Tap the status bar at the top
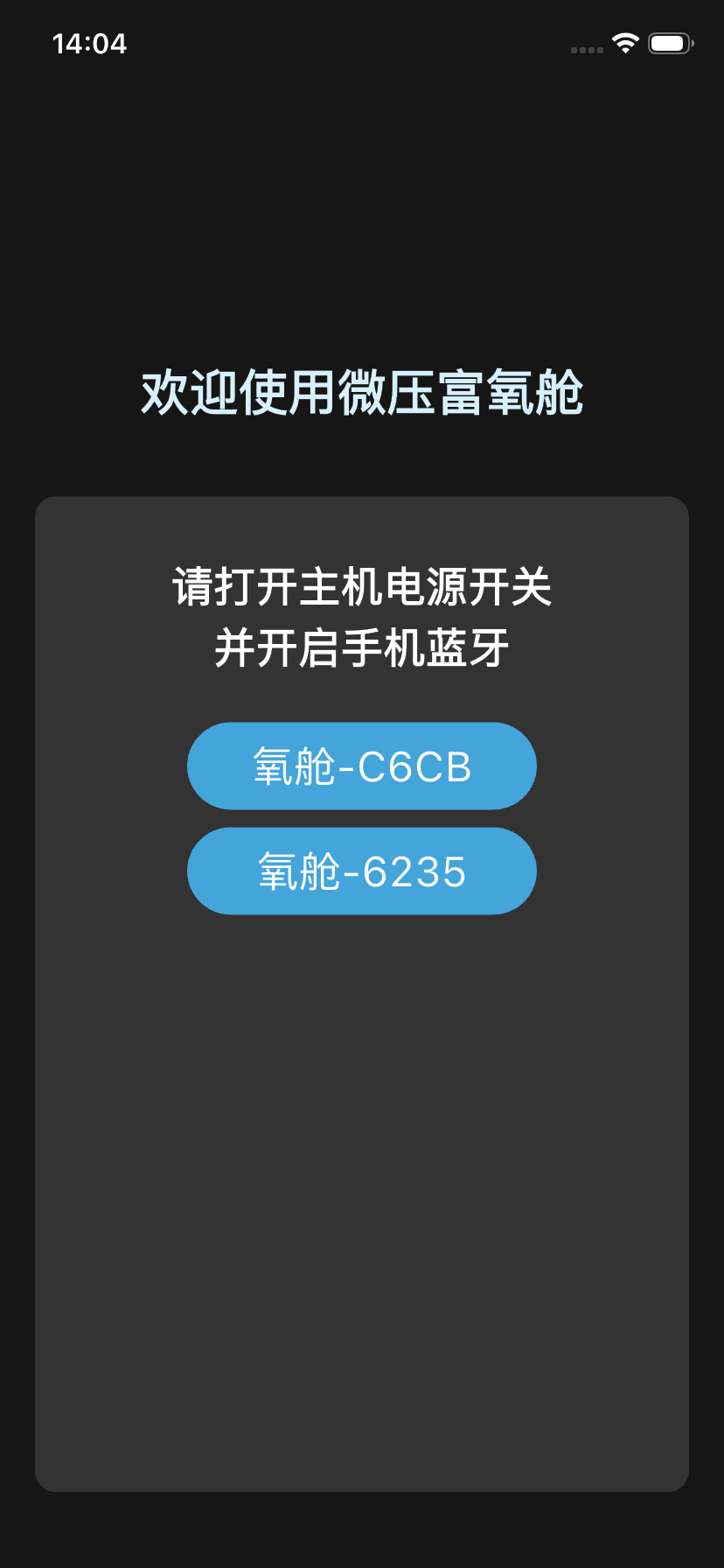 (361, 43)
